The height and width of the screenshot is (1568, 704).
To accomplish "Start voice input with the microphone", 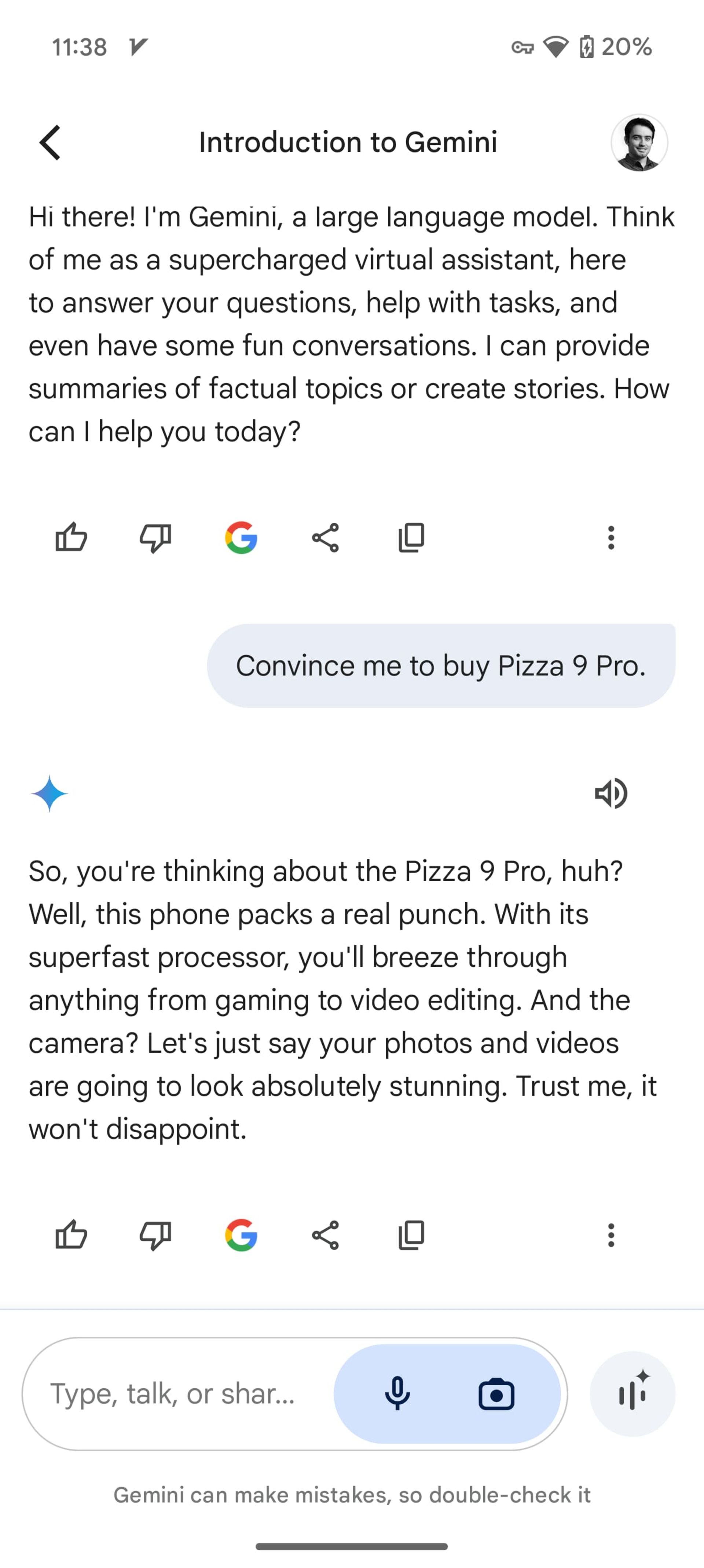I will (397, 1393).
